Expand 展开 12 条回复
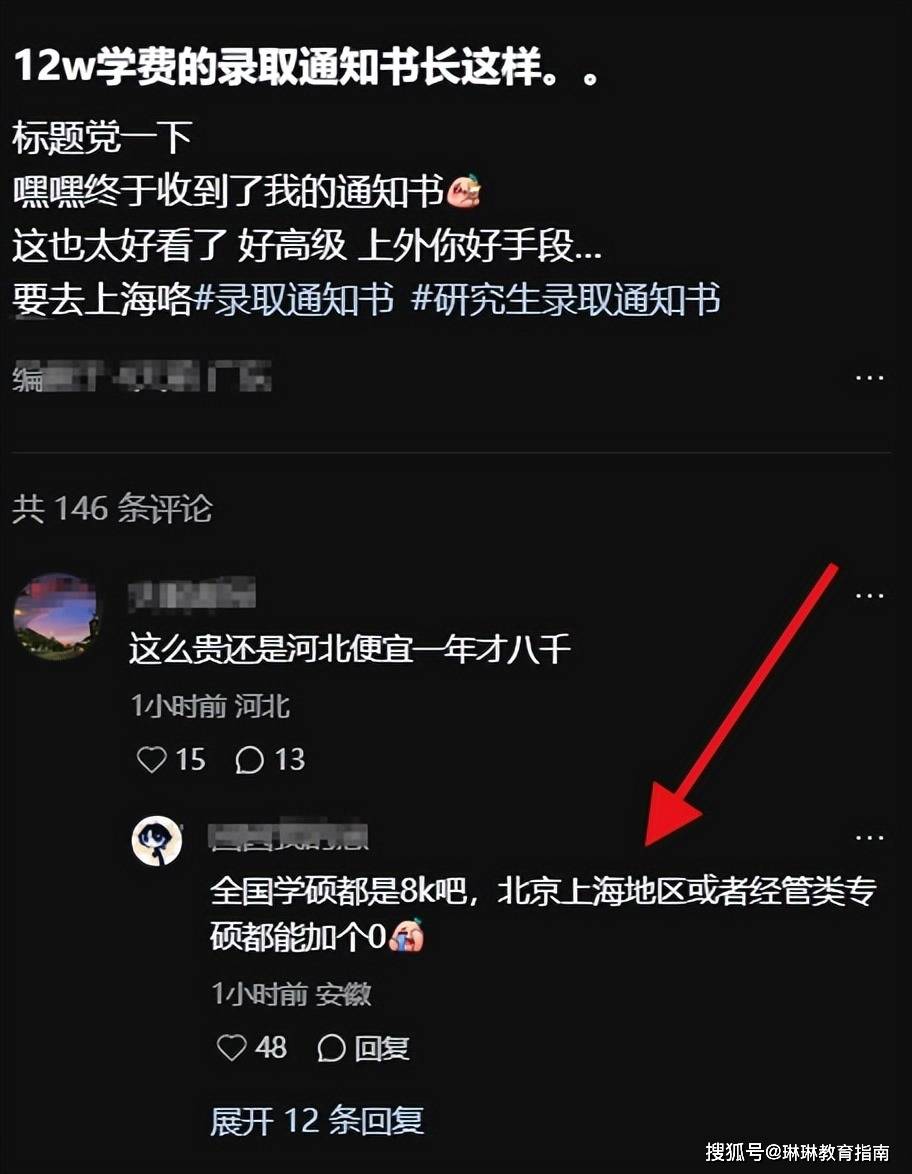This screenshot has height=1174, width=912. [317, 1121]
